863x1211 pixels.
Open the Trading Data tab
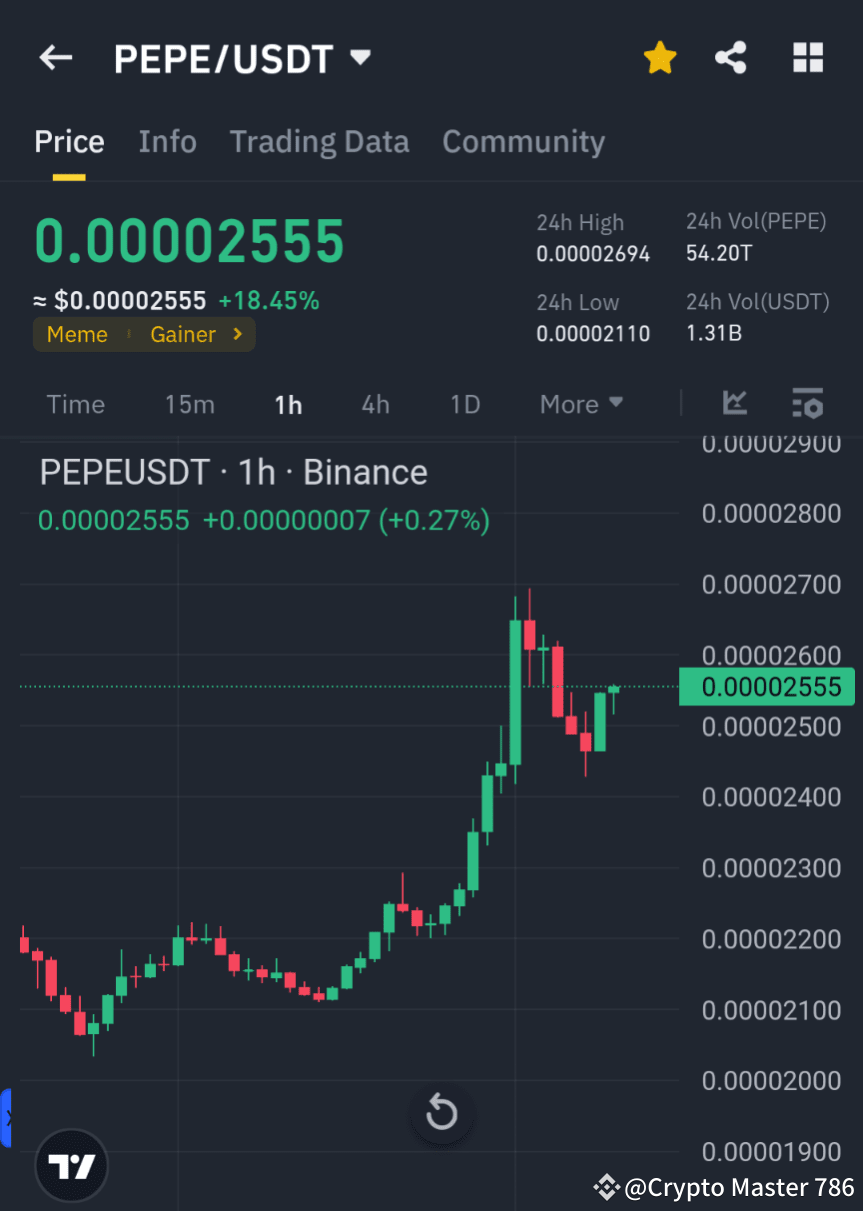(x=319, y=141)
